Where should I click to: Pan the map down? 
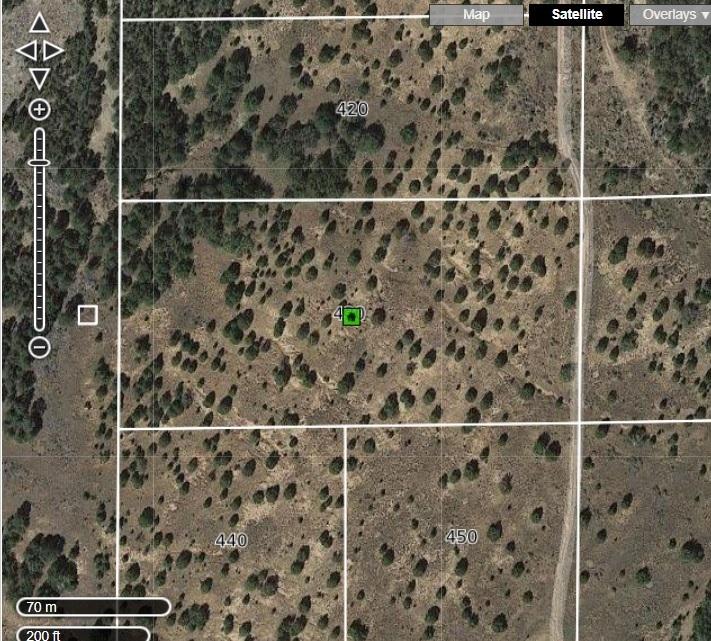coord(39,78)
